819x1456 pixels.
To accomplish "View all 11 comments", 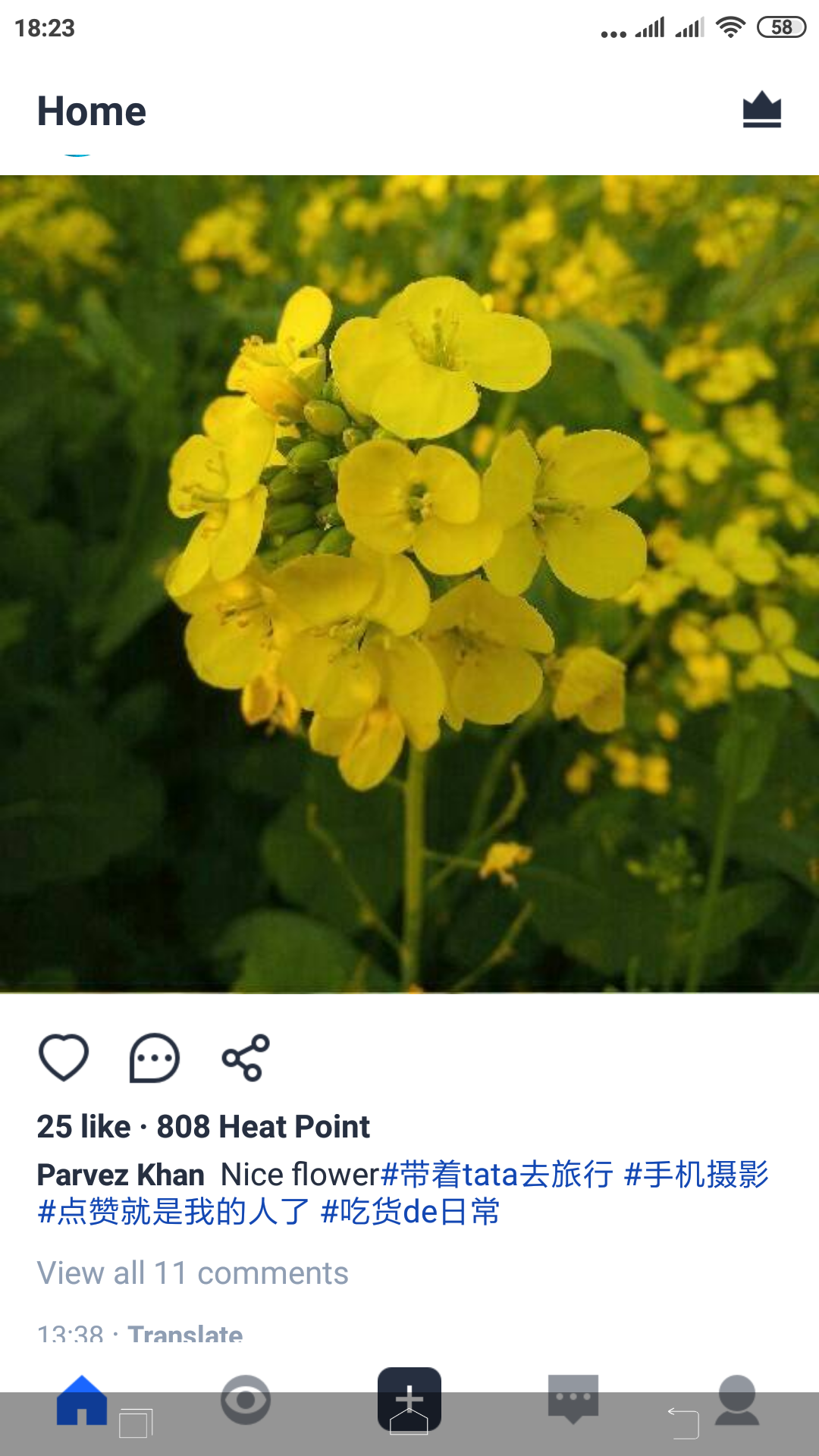I will pos(193,1273).
